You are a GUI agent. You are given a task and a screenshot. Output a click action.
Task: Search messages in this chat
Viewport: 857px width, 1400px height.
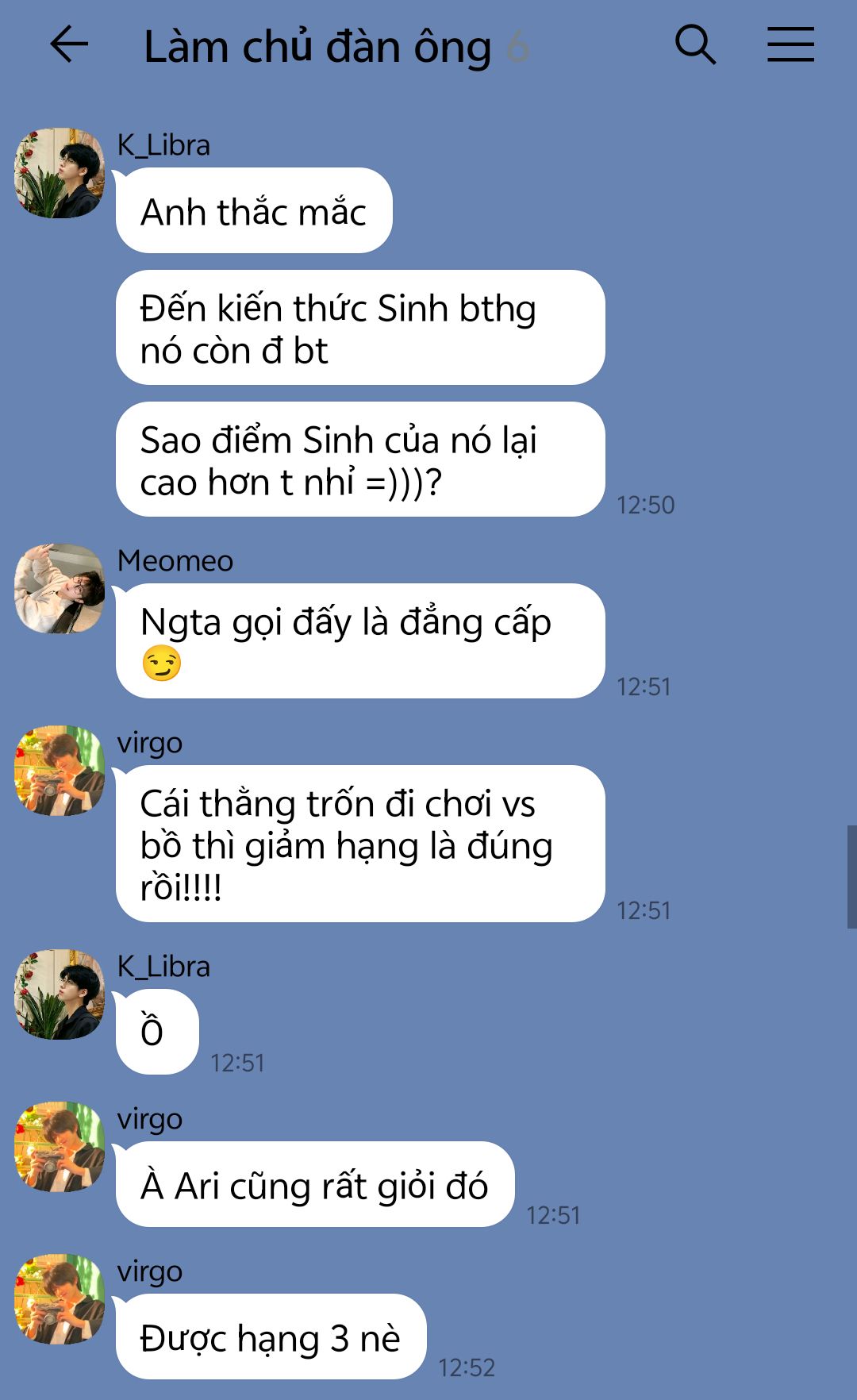(695, 44)
